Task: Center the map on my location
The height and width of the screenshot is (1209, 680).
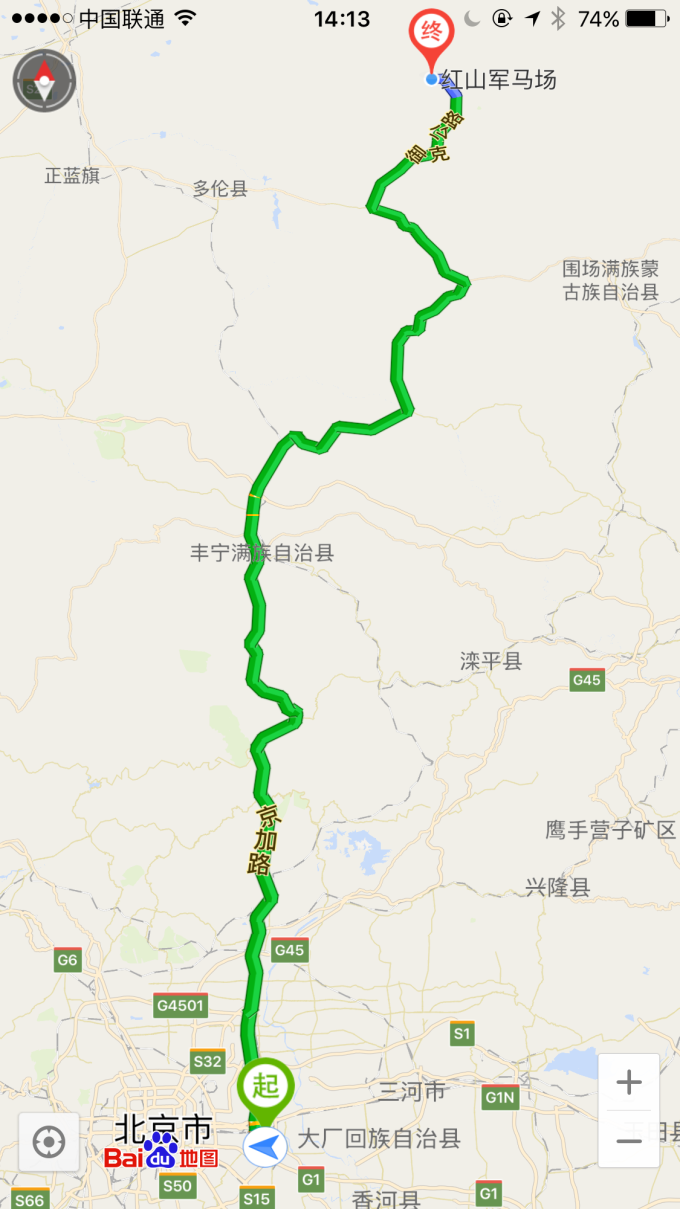Action: [x=49, y=1141]
